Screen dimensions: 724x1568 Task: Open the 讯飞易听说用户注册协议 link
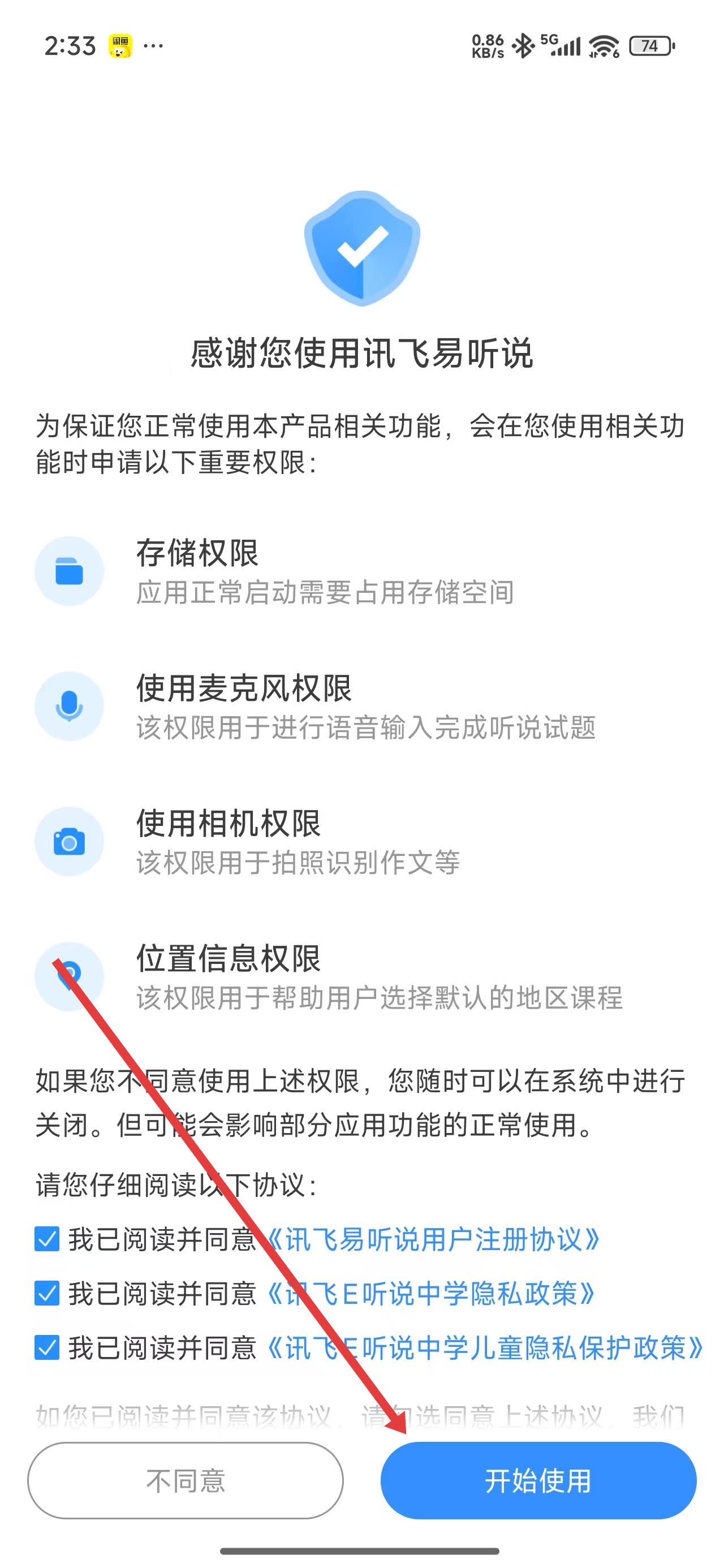pos(433,1240)
